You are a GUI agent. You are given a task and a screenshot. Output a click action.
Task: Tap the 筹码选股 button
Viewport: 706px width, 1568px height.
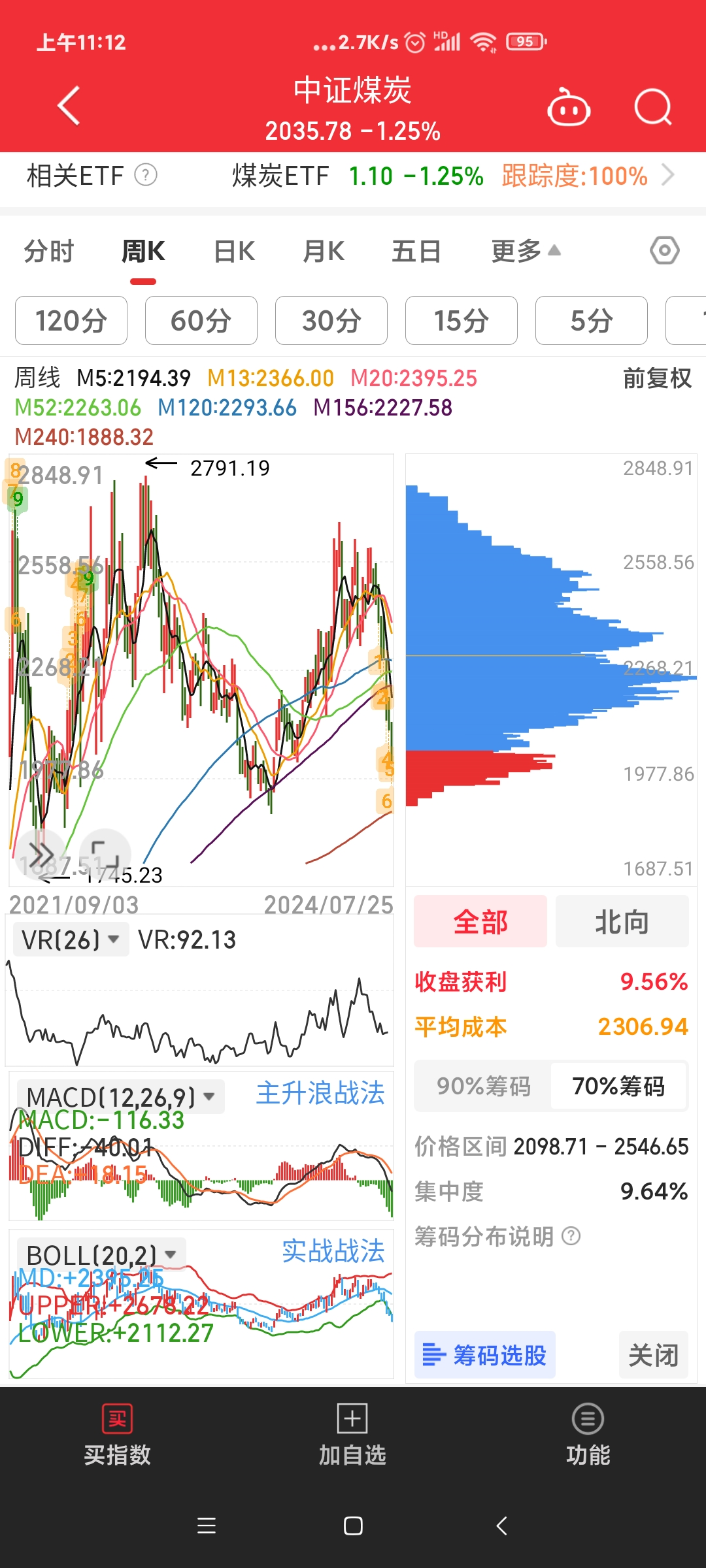(484, 1355)
